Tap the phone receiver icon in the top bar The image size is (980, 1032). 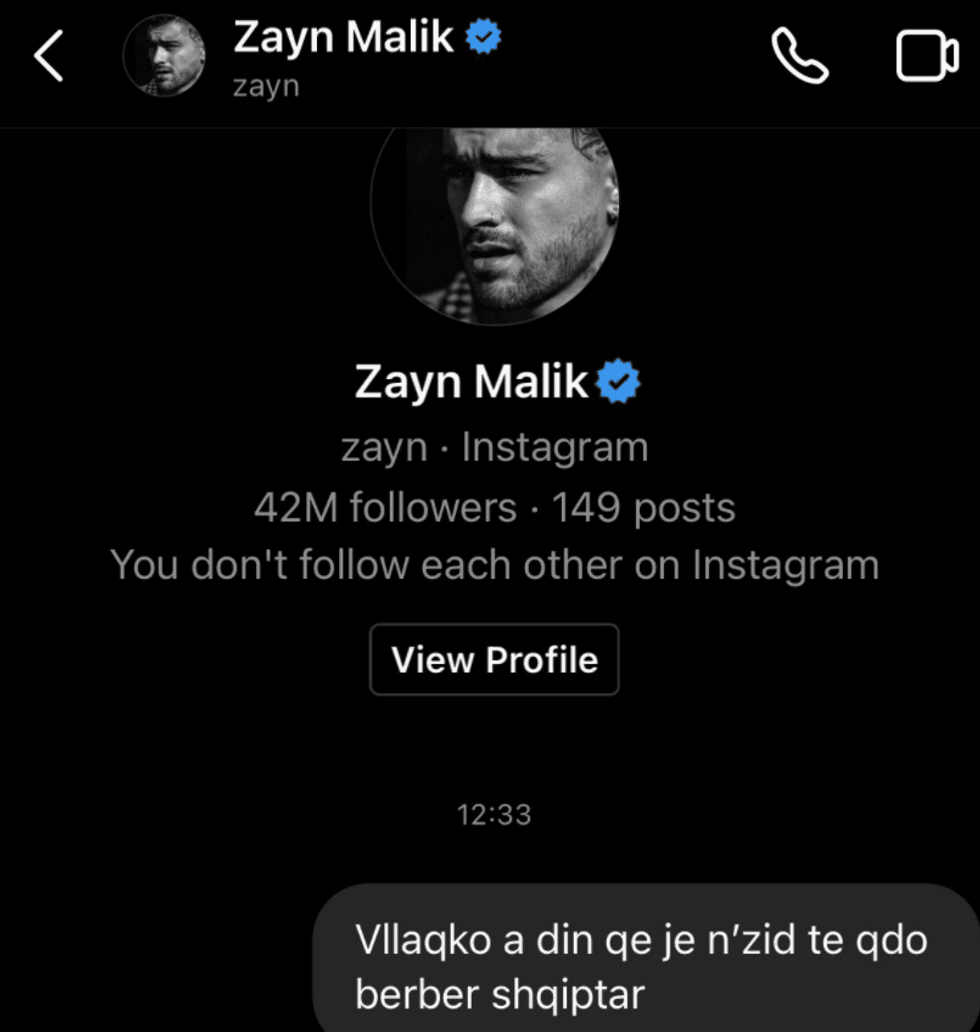[x=801, y=57]
